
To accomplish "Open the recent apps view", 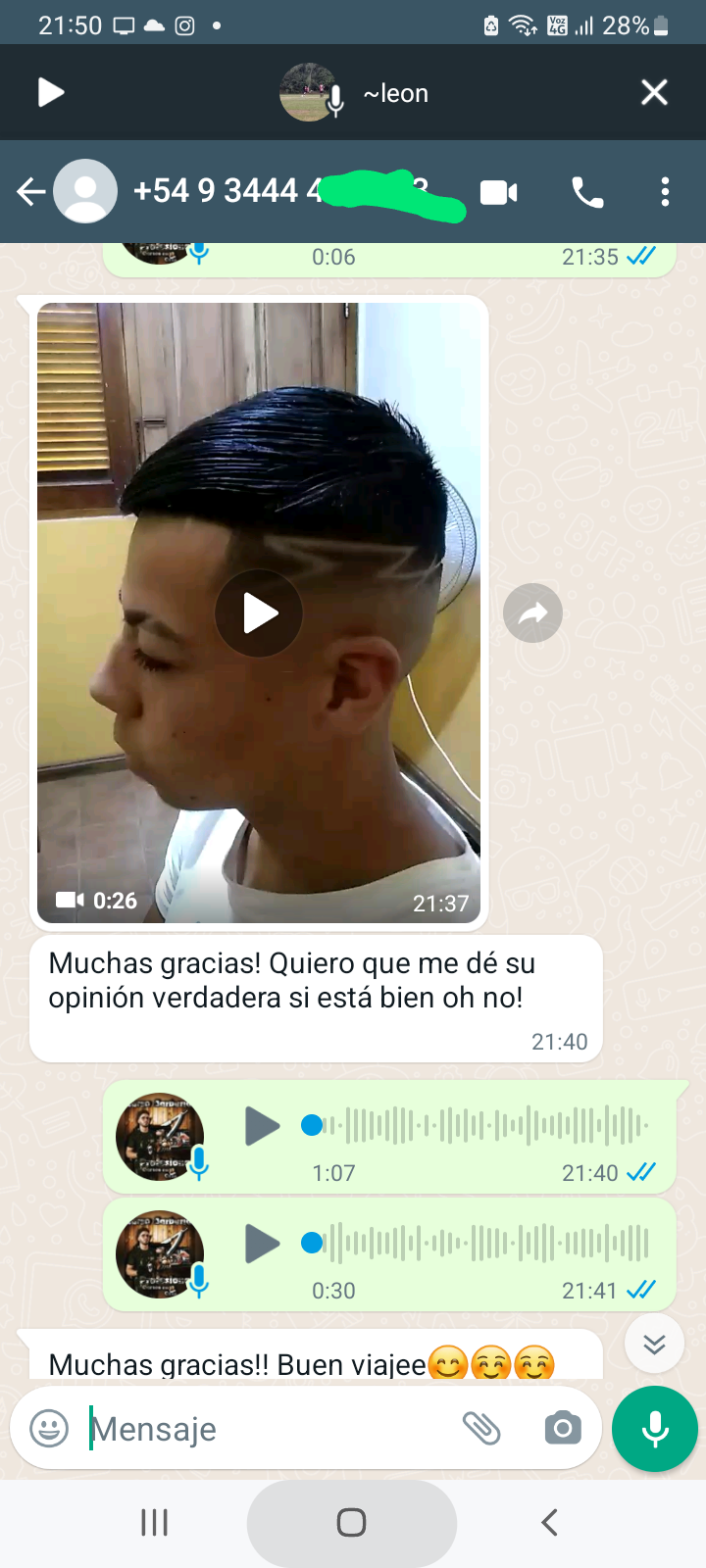I will point(155,1522).
